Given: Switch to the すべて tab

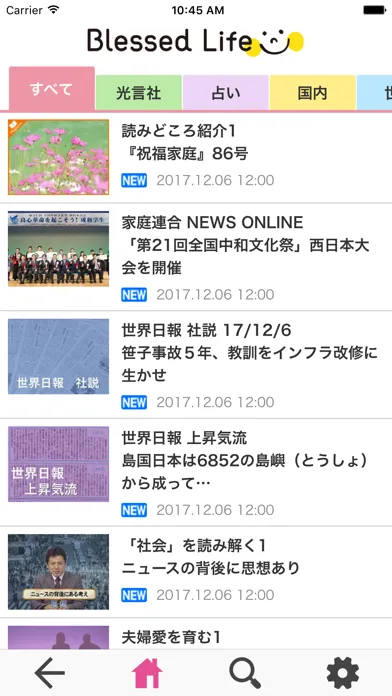Looking at the screenshot, I should point(52,89).
